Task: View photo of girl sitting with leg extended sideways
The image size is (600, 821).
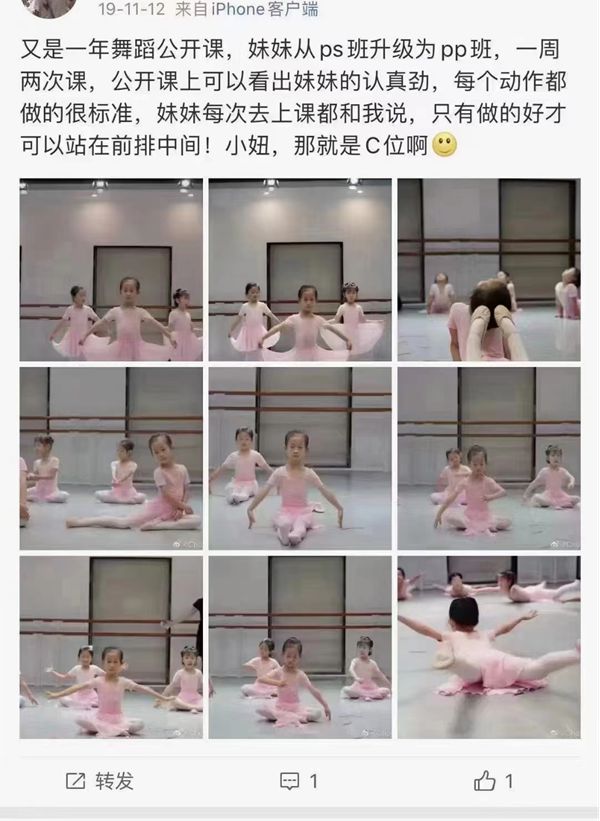Action: click(111, 458)
